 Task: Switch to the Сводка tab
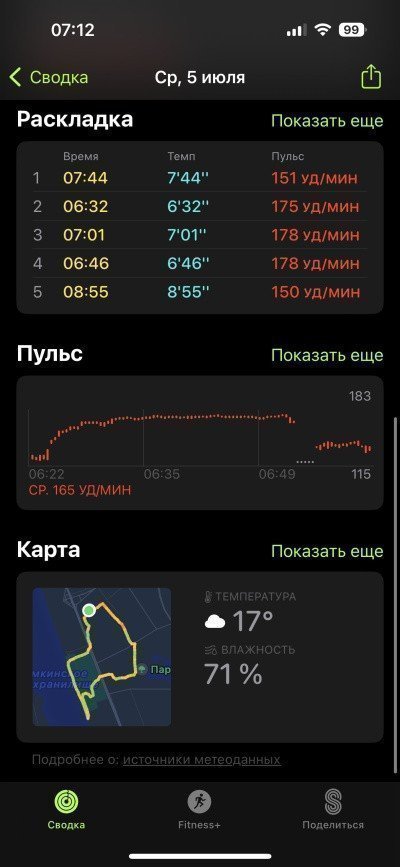coord(66,810)
